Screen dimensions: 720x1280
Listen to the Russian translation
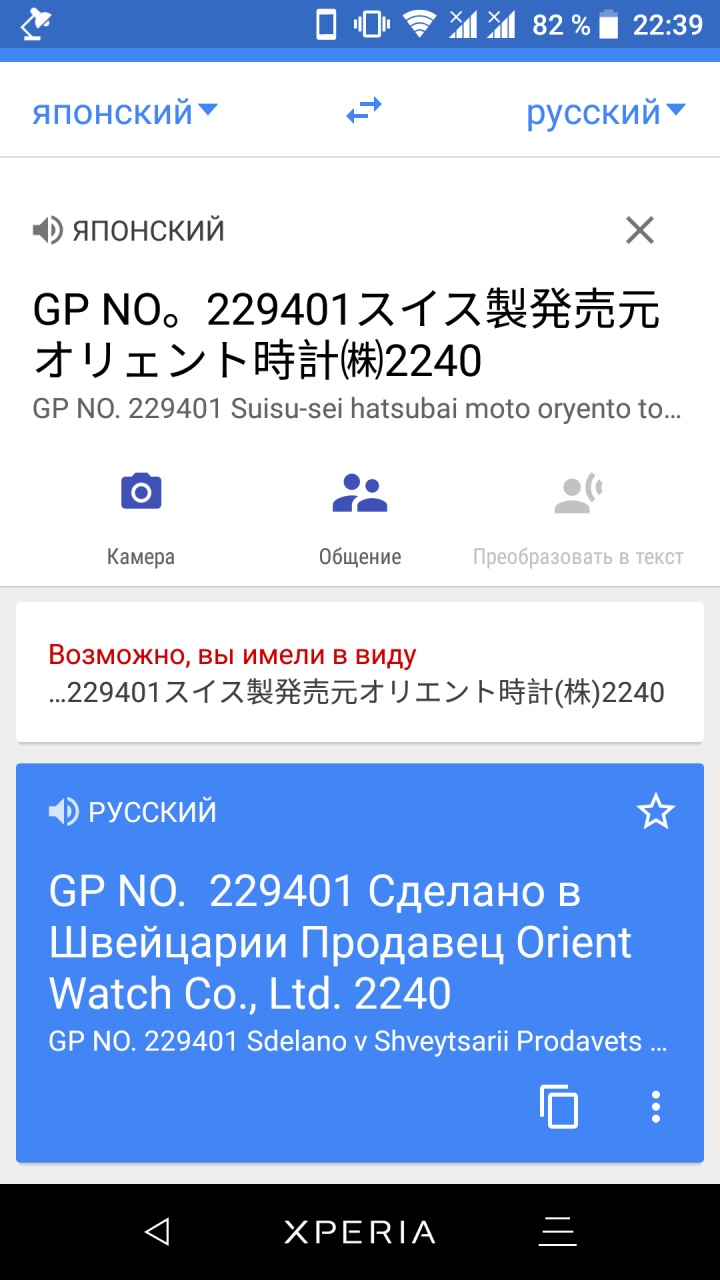click(64, 812)
